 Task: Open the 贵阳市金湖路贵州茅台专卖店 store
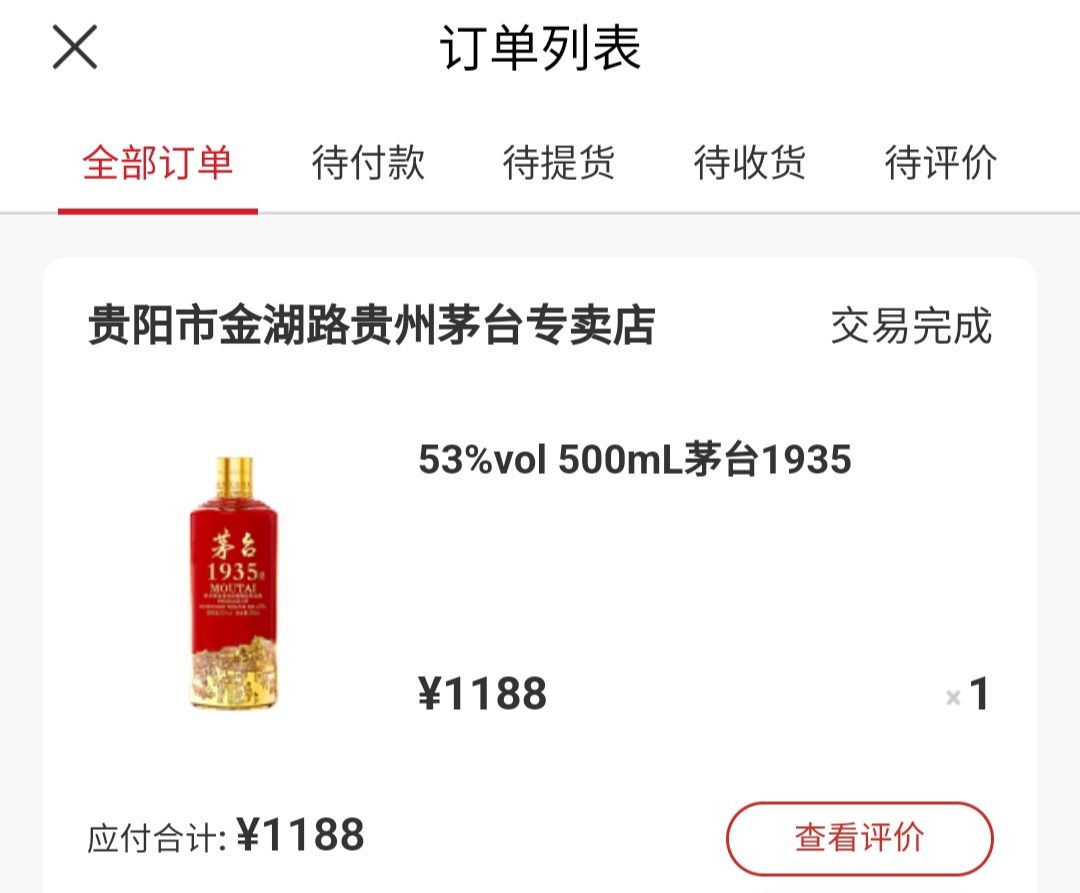tap(371, 326)
